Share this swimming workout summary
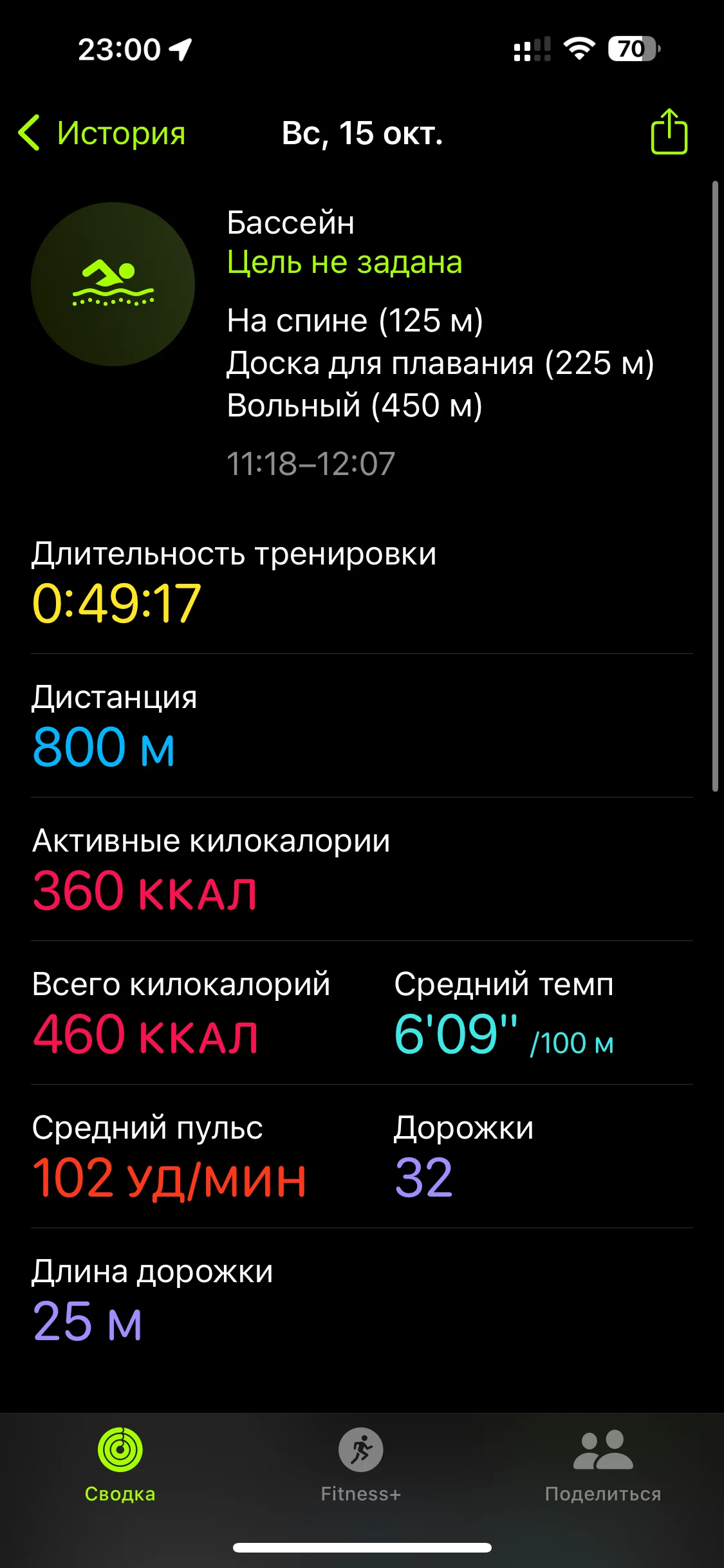 click(x=669, y=132)
